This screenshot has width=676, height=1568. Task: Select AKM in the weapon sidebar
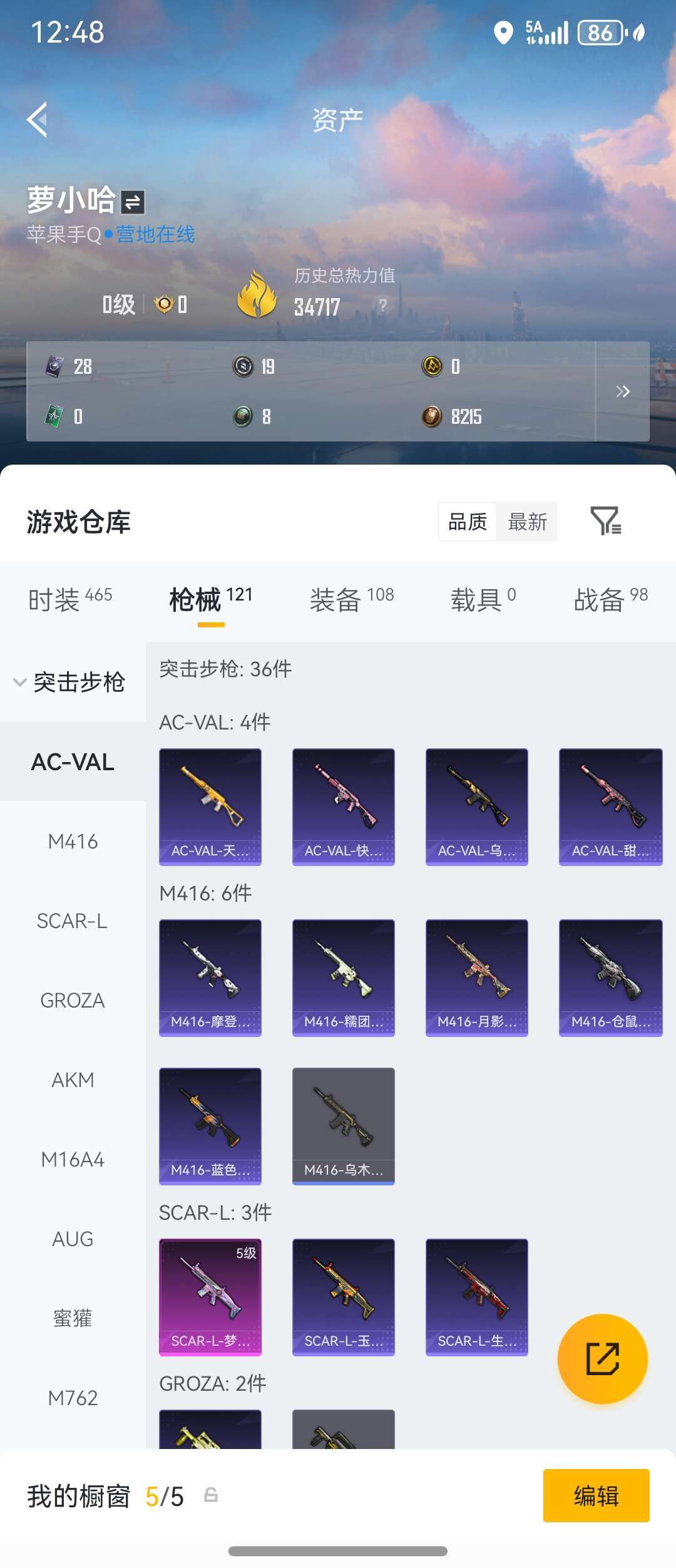(x=73, y=1080)
